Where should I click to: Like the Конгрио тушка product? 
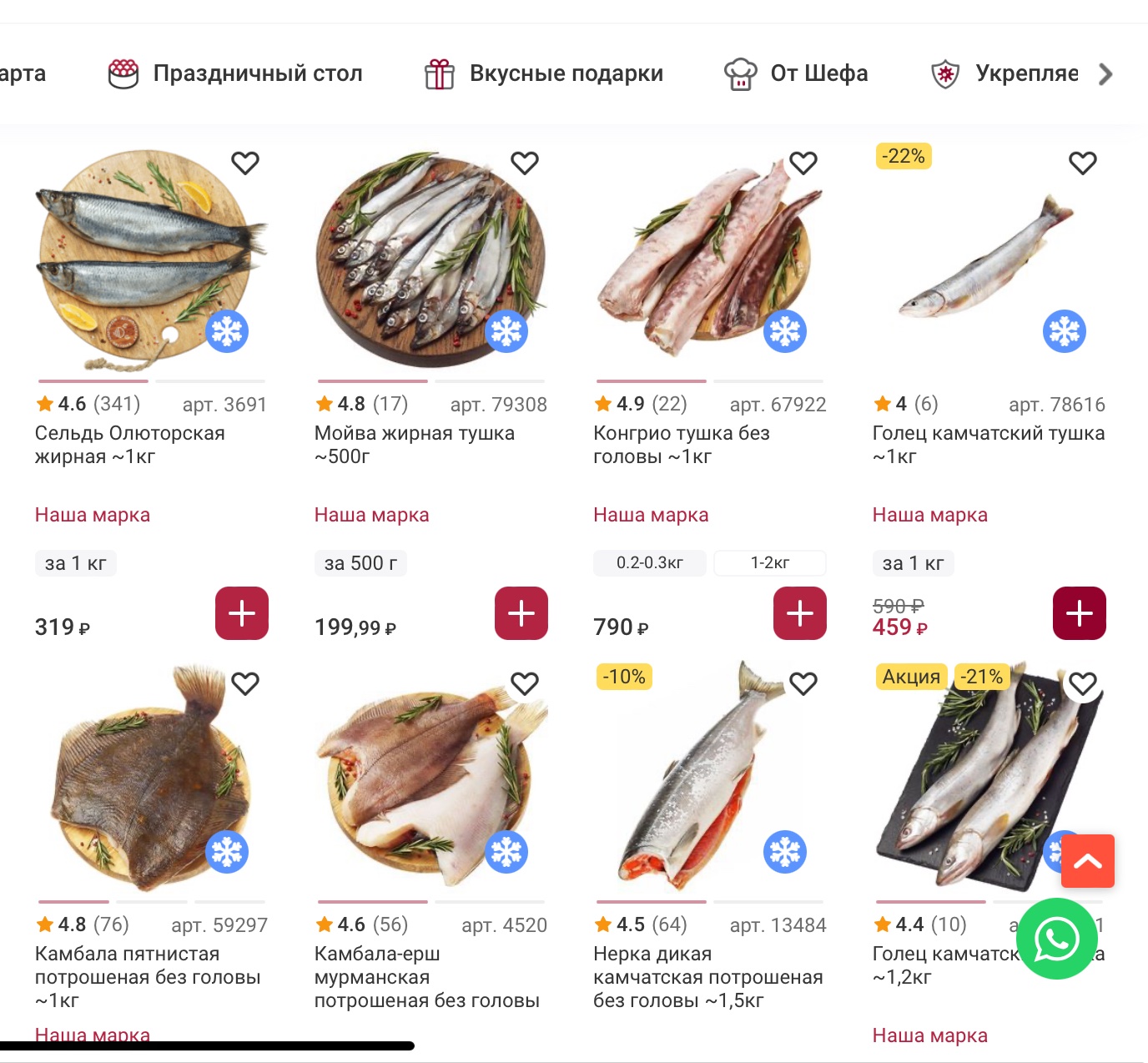pos(803,163)
